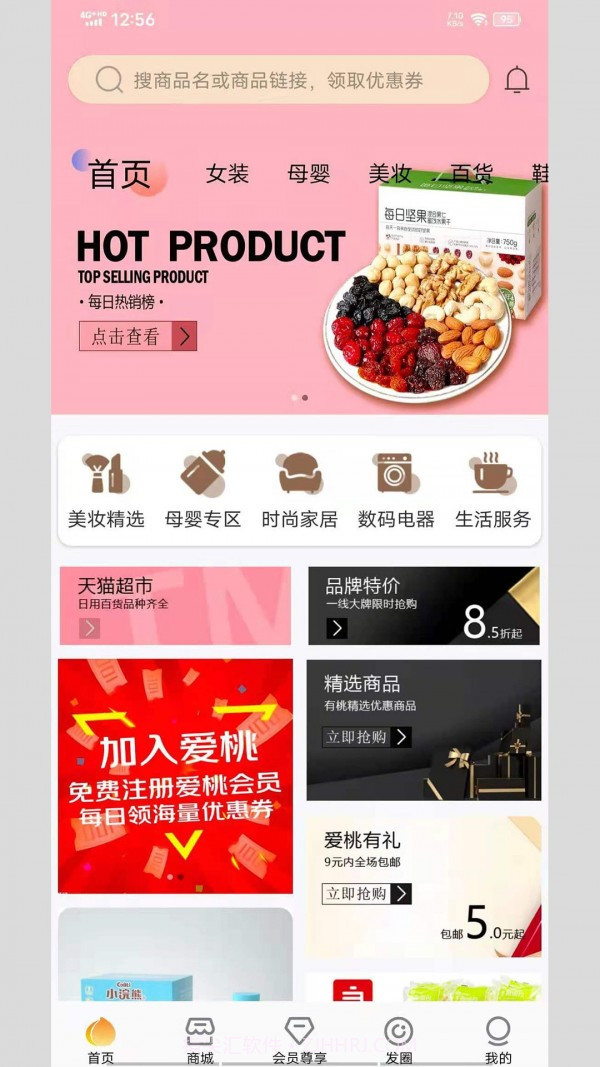Switch to the 母婴 tab
600x1067 pixels.
[x=308, y=174]
